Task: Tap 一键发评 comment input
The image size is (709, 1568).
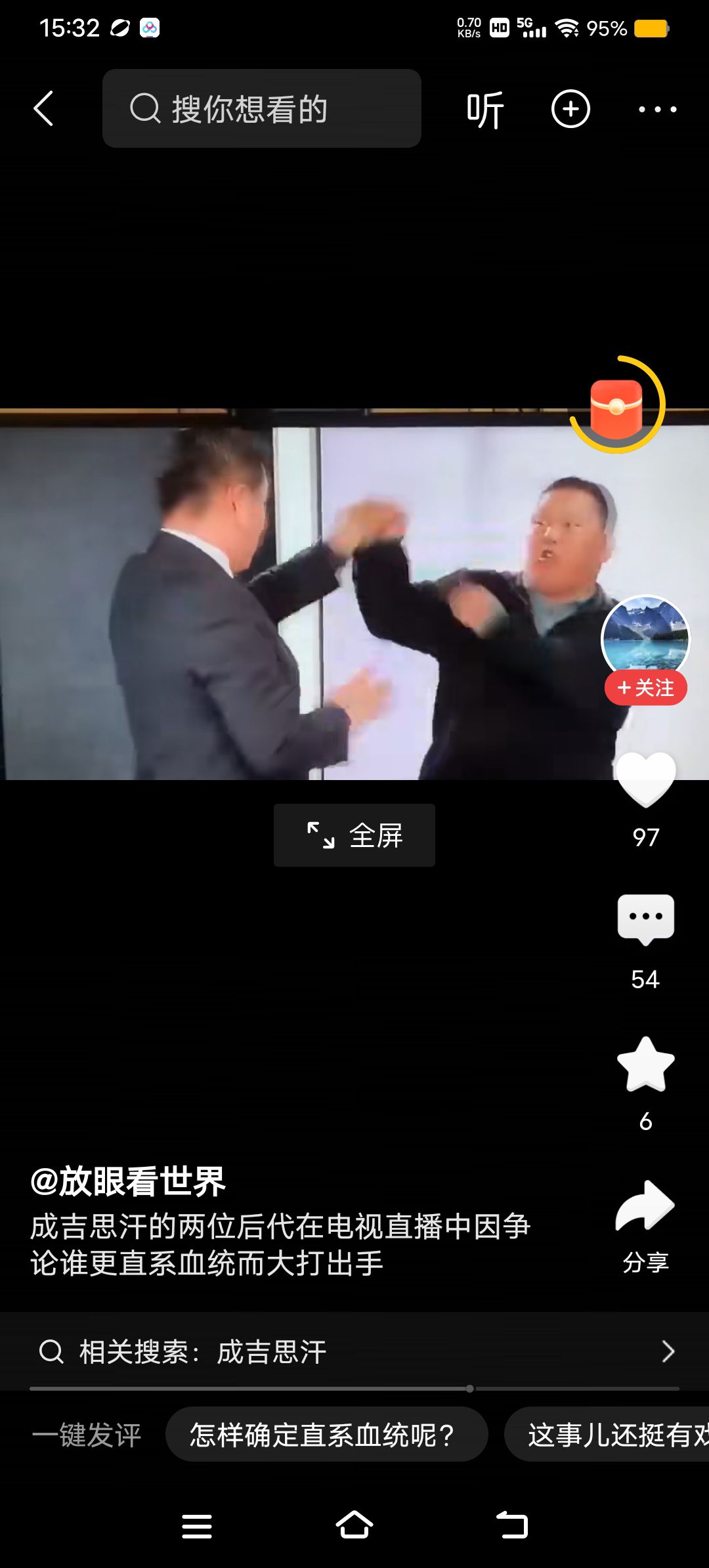Action: pos(87,1435)
